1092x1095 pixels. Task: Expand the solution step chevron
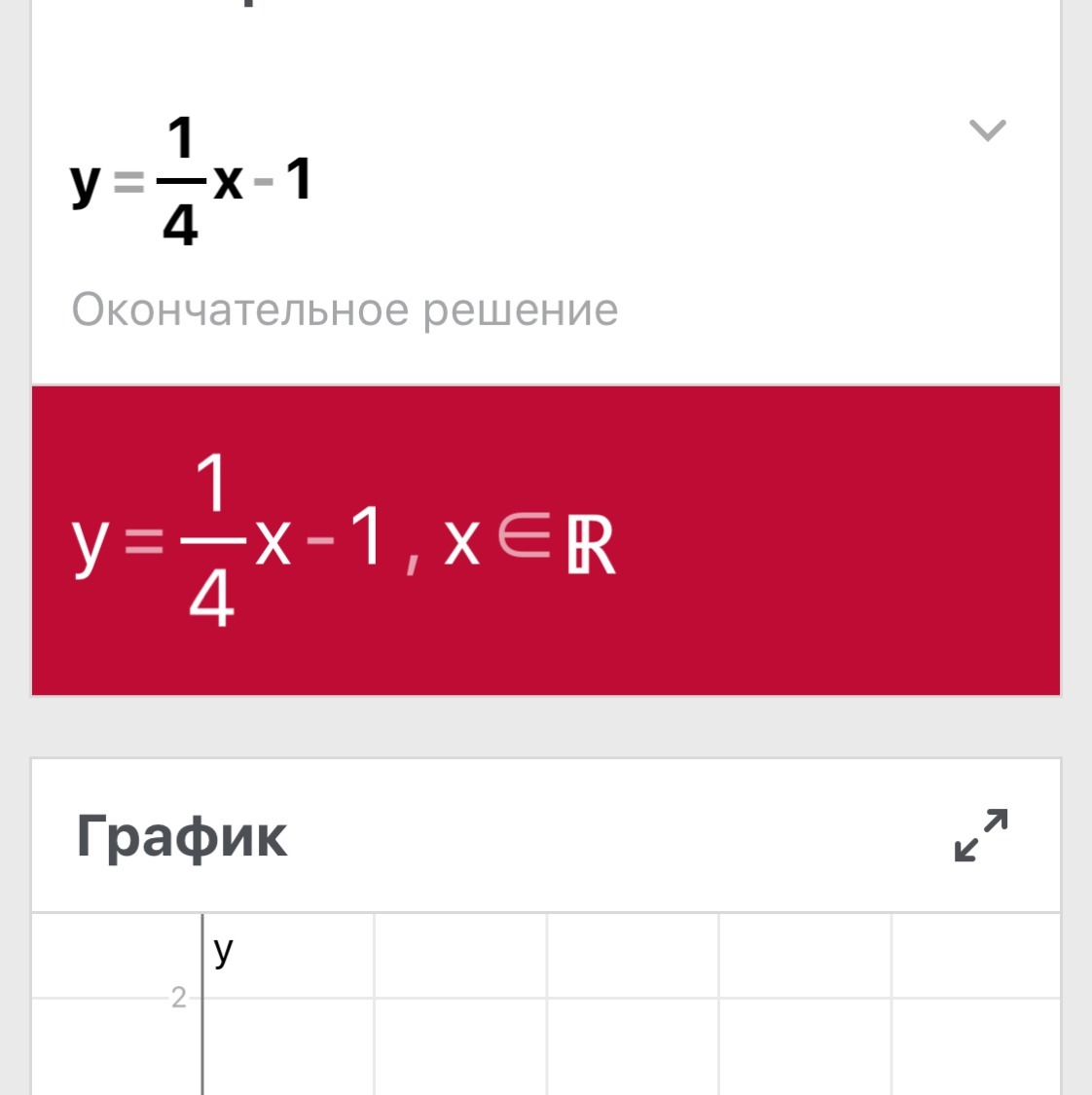coord(987,130)
